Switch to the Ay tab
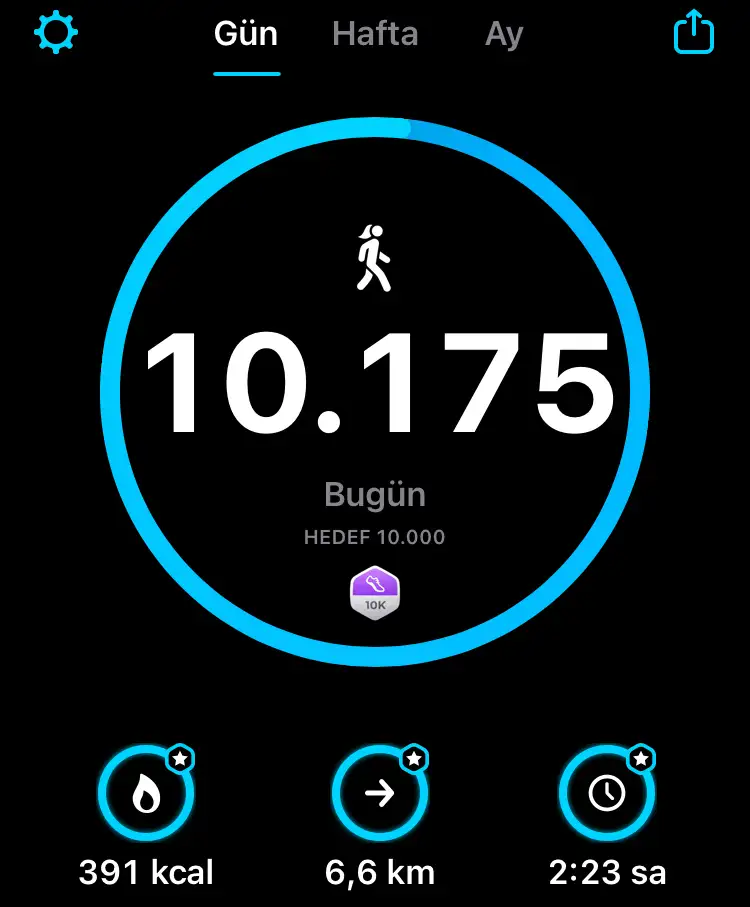 click(x=504, y=35)
